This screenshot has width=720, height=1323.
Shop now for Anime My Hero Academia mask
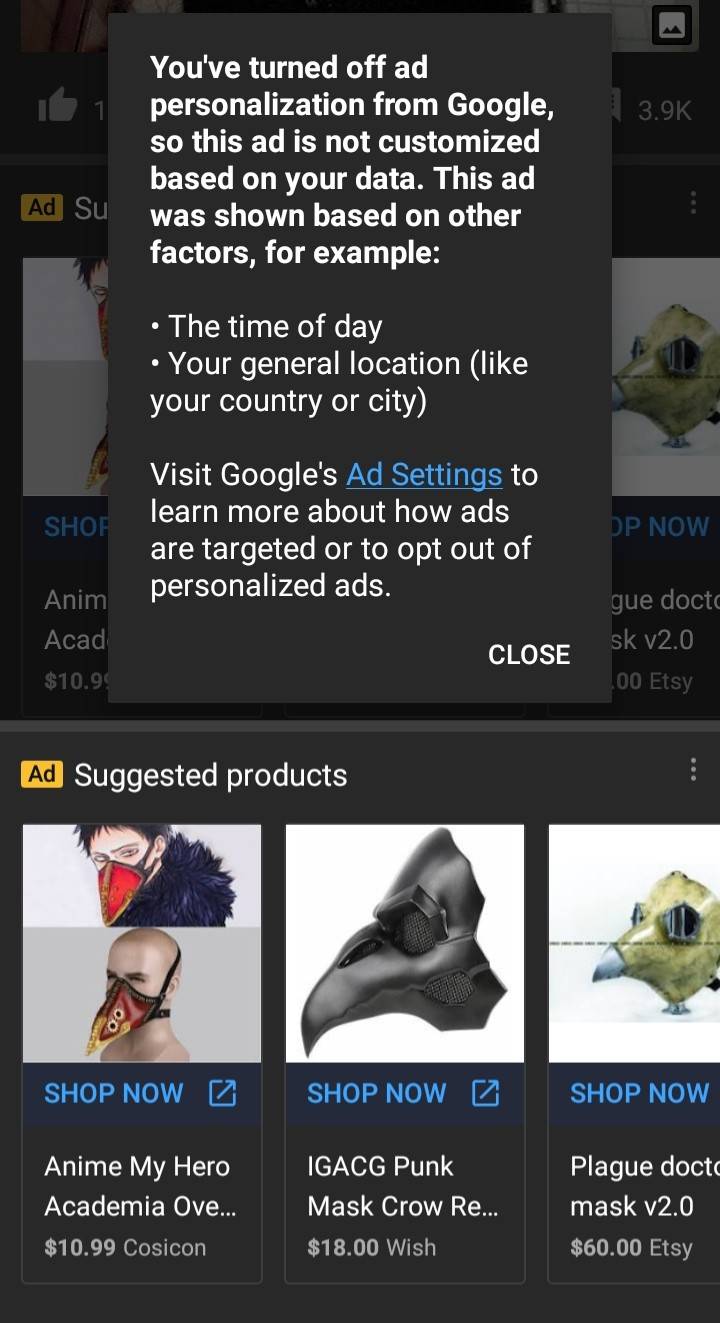pos(113,1093)
